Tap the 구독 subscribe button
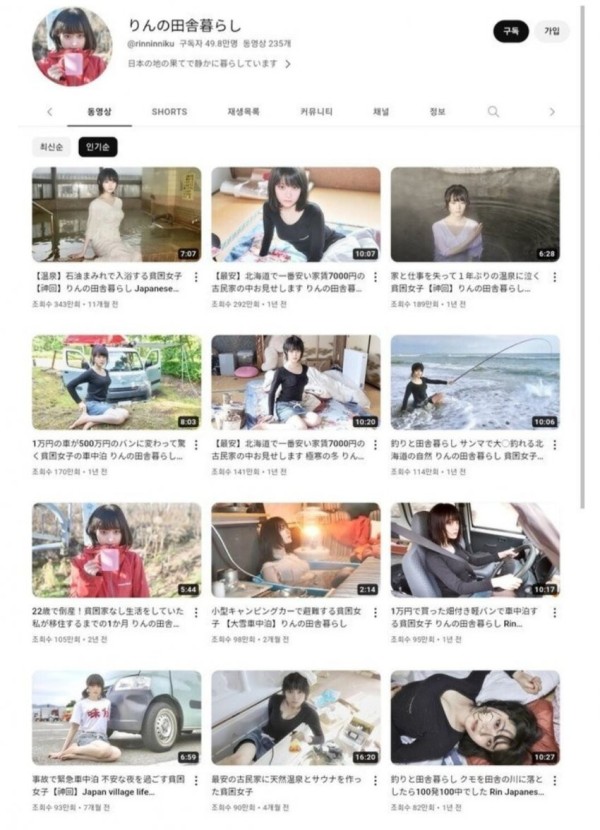Screen dimensions: 600x830 (x=510, y=31)
